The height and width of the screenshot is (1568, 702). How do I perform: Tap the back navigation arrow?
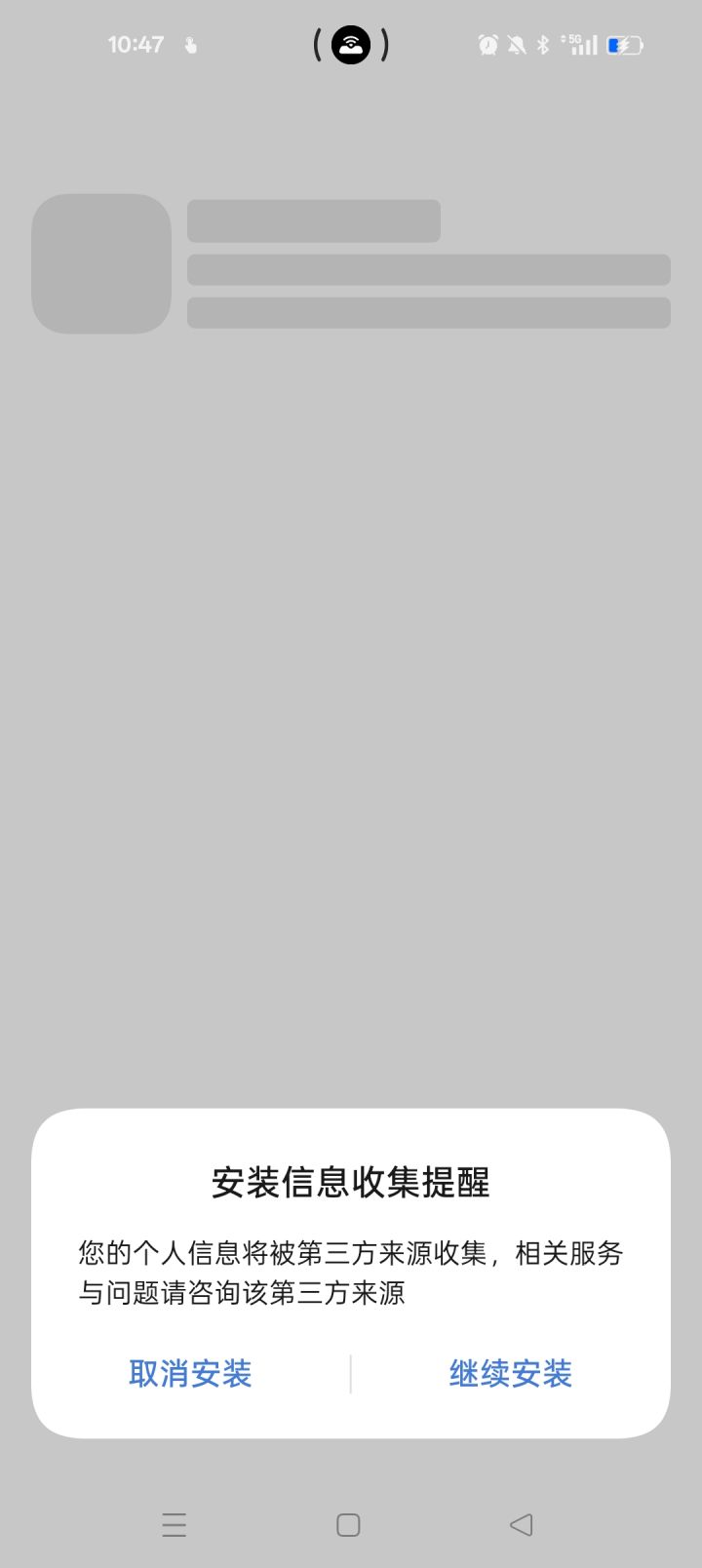[521, 1523]
